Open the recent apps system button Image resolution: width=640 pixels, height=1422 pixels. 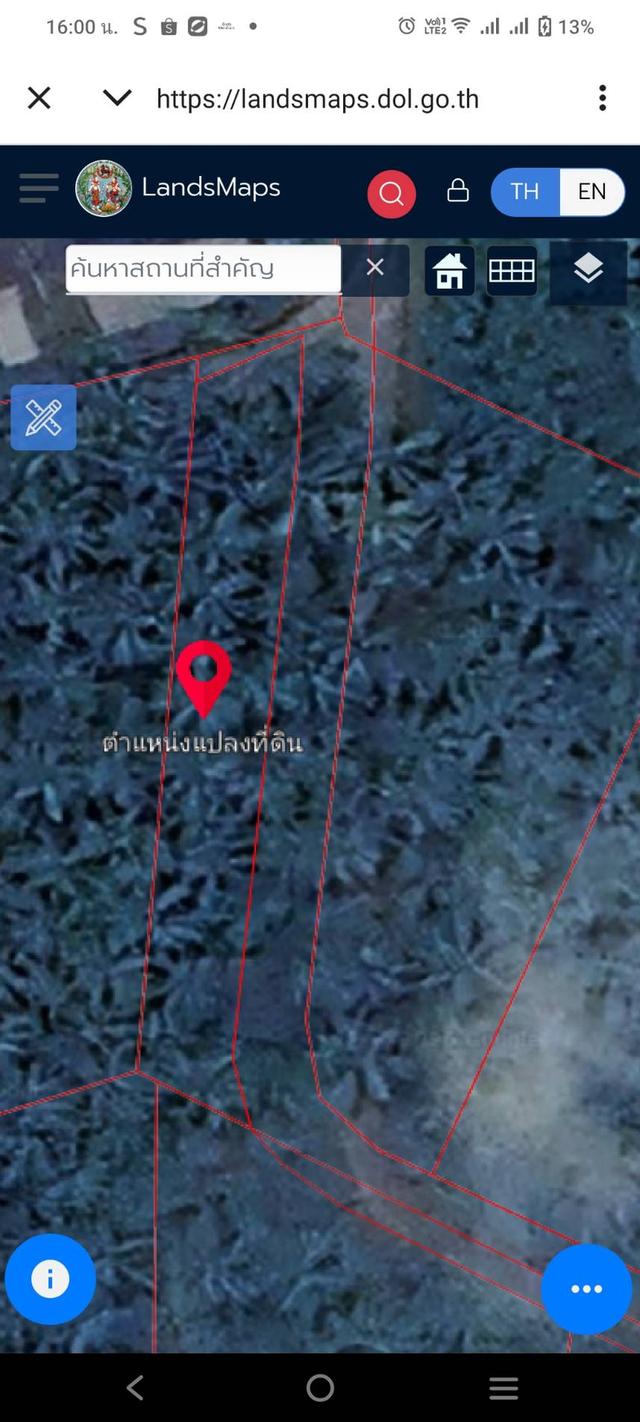504,1387
